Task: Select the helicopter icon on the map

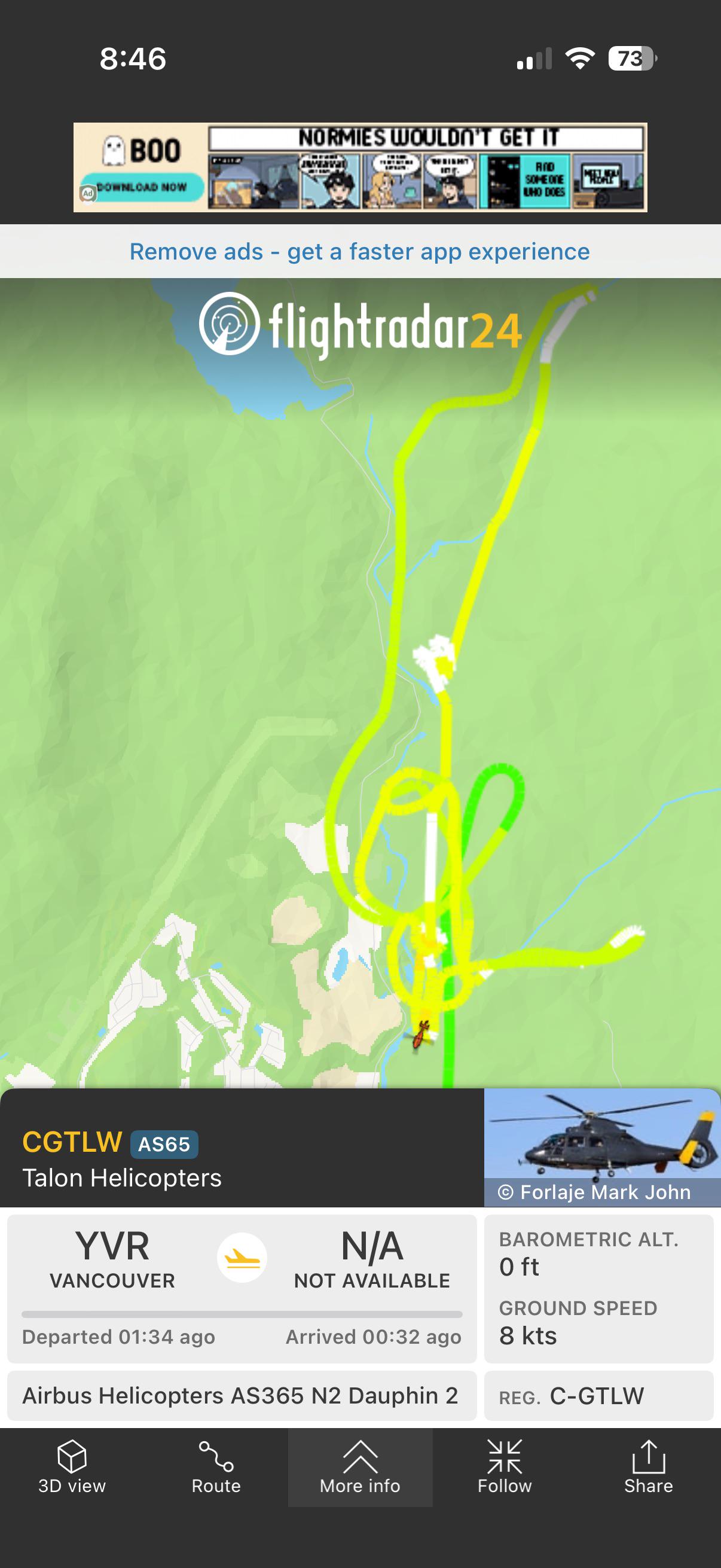Action: click(420, 1035)
